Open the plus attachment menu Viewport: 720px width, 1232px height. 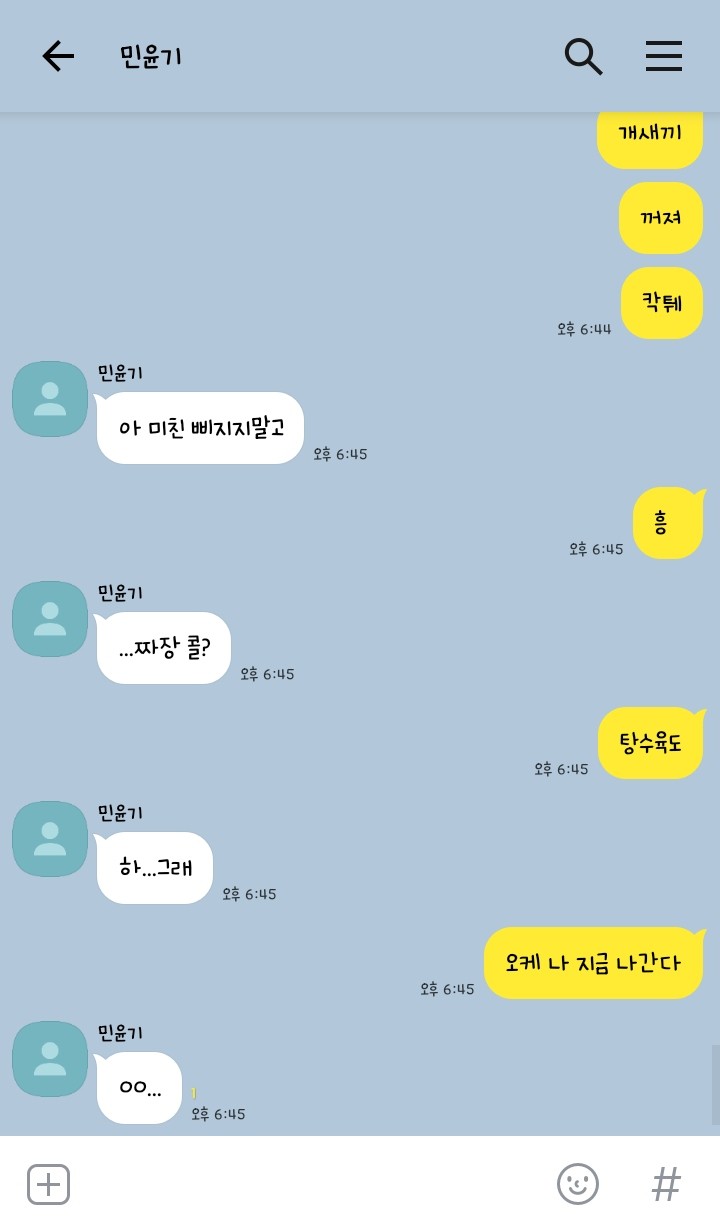(x=48, y=1185)
